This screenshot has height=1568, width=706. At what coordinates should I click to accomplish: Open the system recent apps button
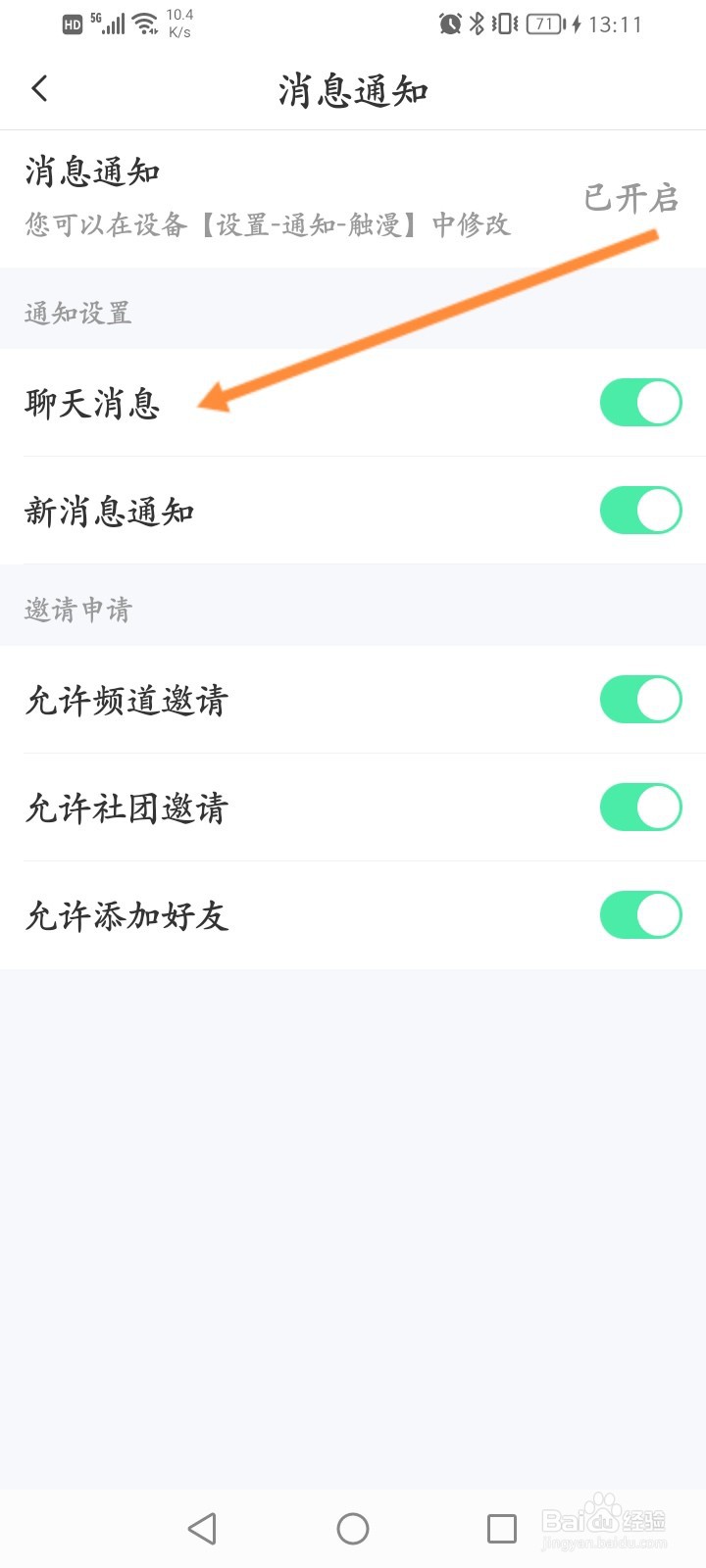click(502, 1529)
